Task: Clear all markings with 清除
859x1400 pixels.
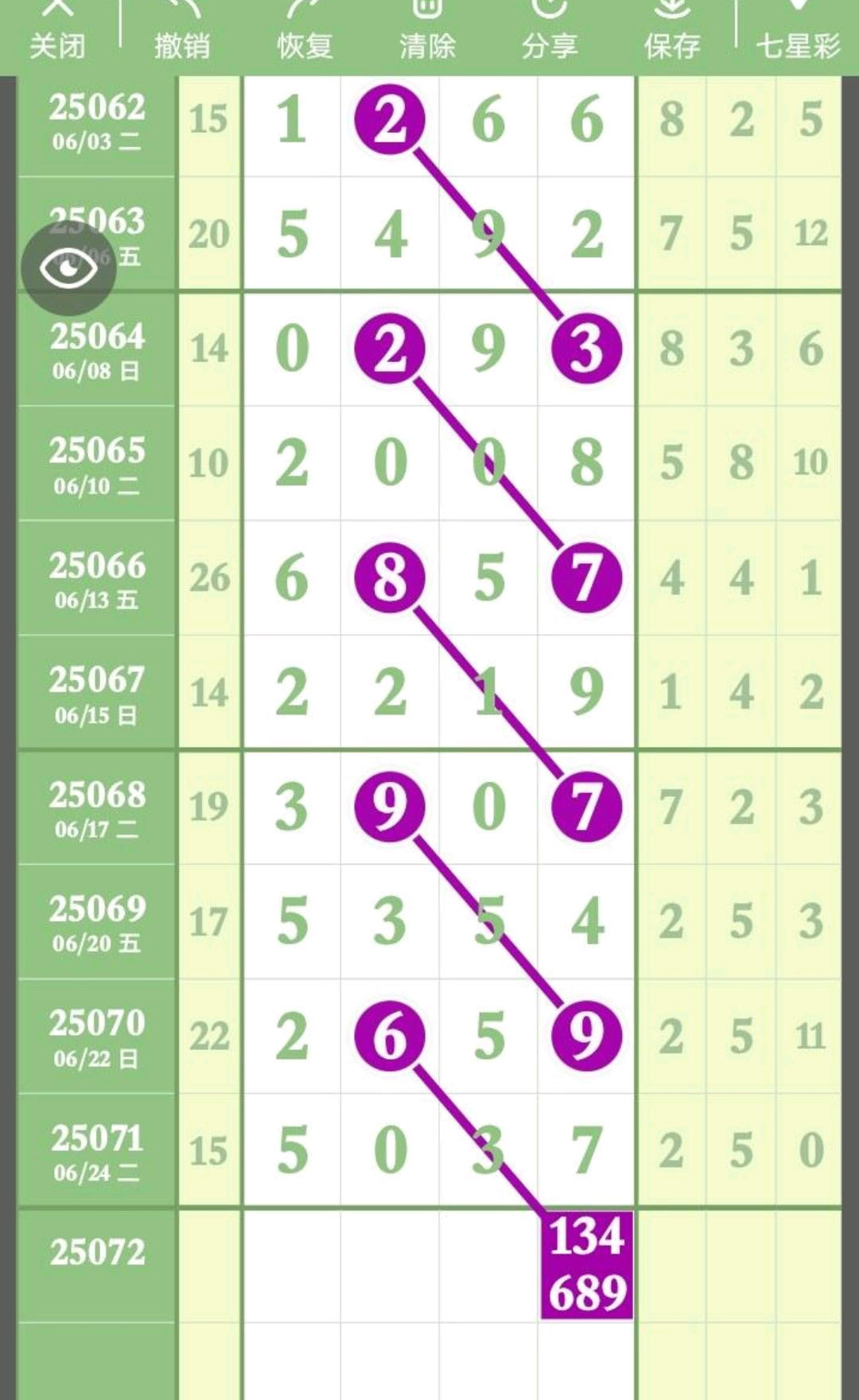Action: pyautogui.click(x=427, y=32)
